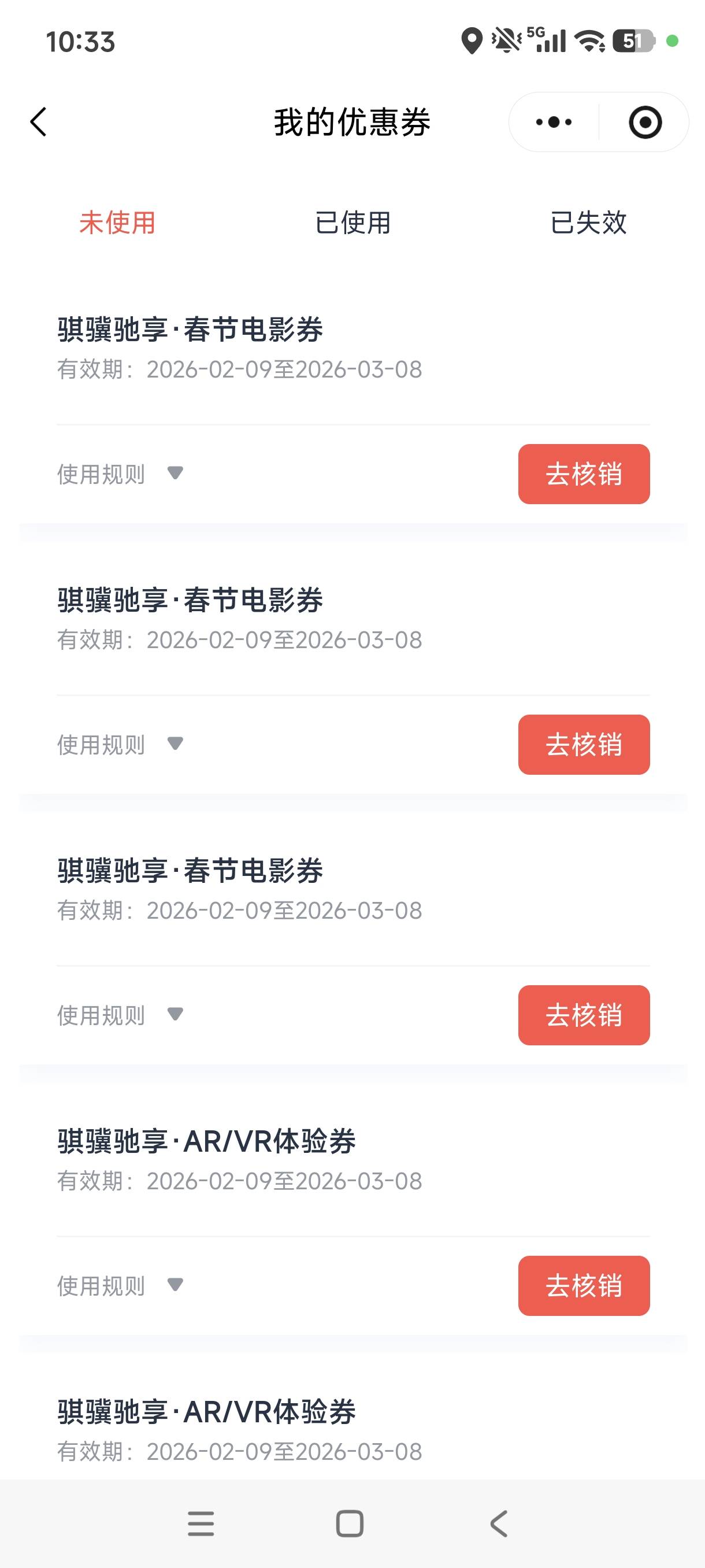Image resolution: width=705 pixels, height=1568 pixels.
Task: Show 使用规则 of the third 春节电影券
Action: coord(120,1015)
